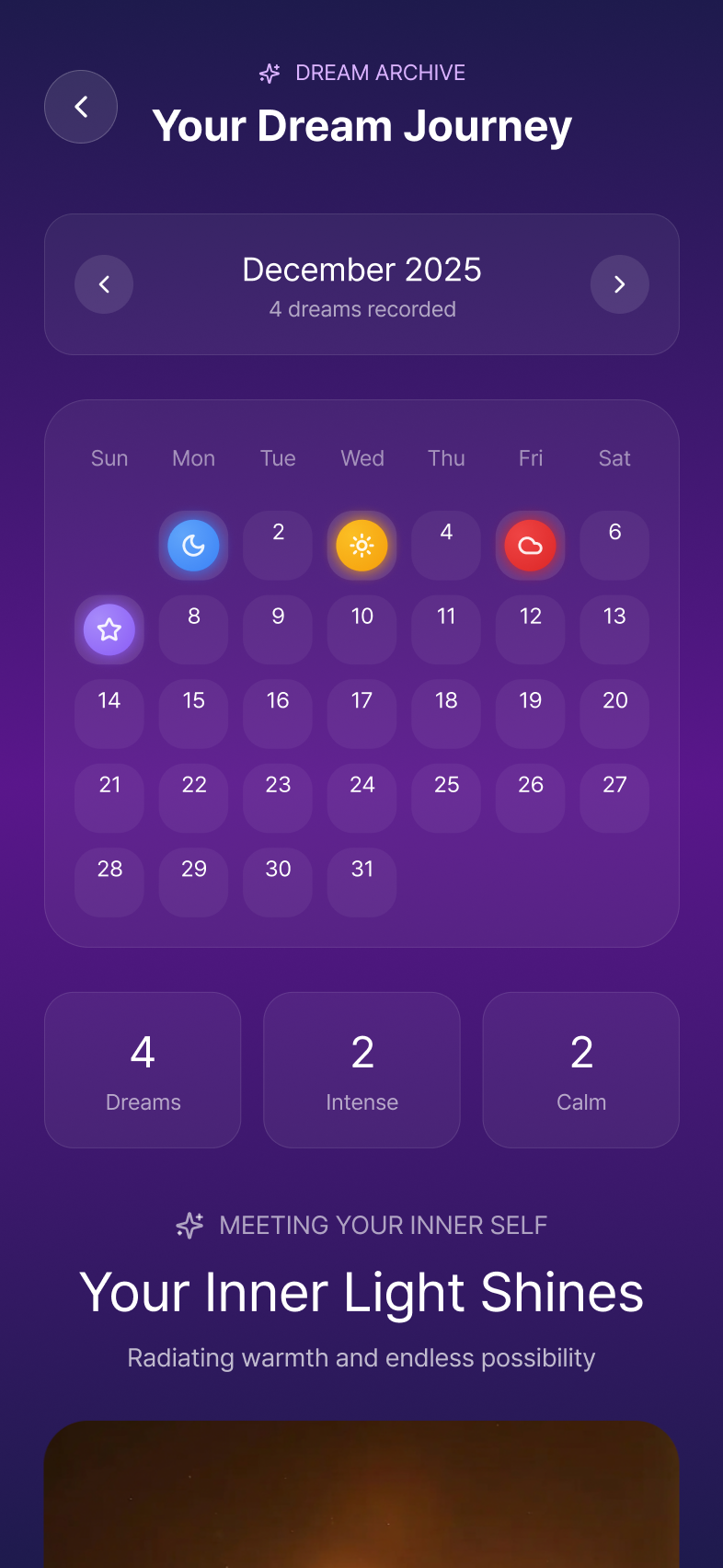View the Dreams stat card showing 4
This screenshot has width=723, height=1568.
click(143, 1069)
